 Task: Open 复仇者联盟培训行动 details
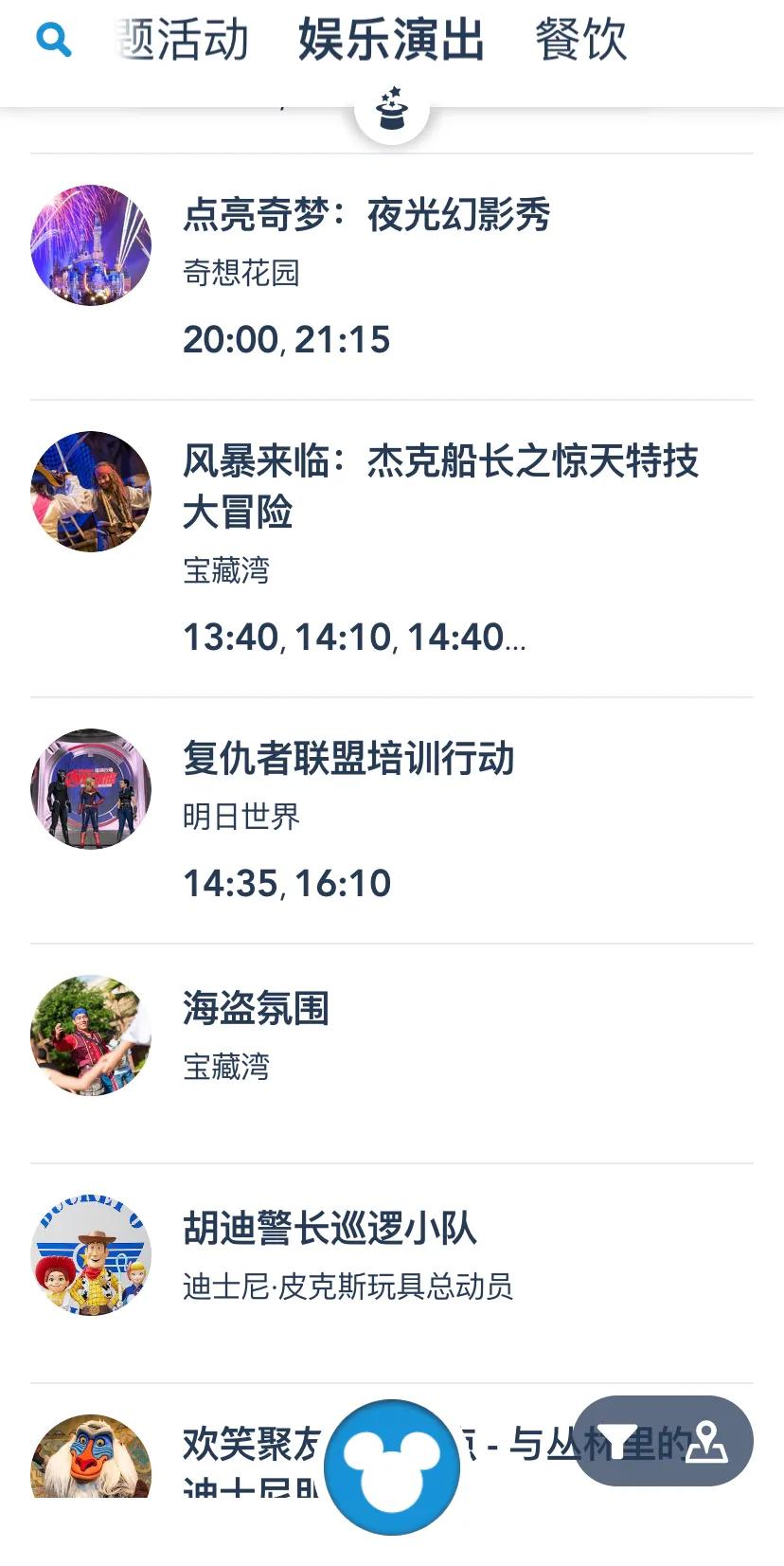coord(350,758)
